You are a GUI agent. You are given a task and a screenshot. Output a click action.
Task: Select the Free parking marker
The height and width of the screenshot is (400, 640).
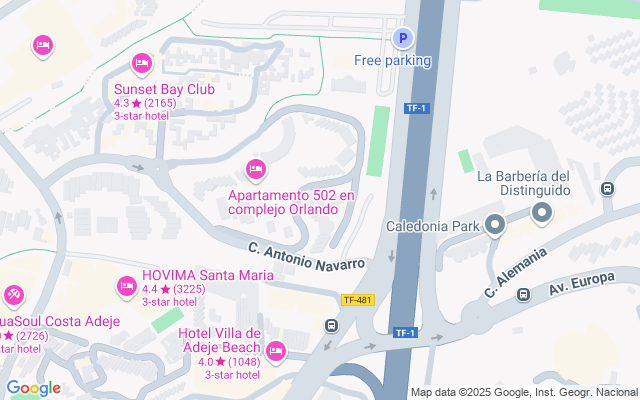(x=403, y=38)
